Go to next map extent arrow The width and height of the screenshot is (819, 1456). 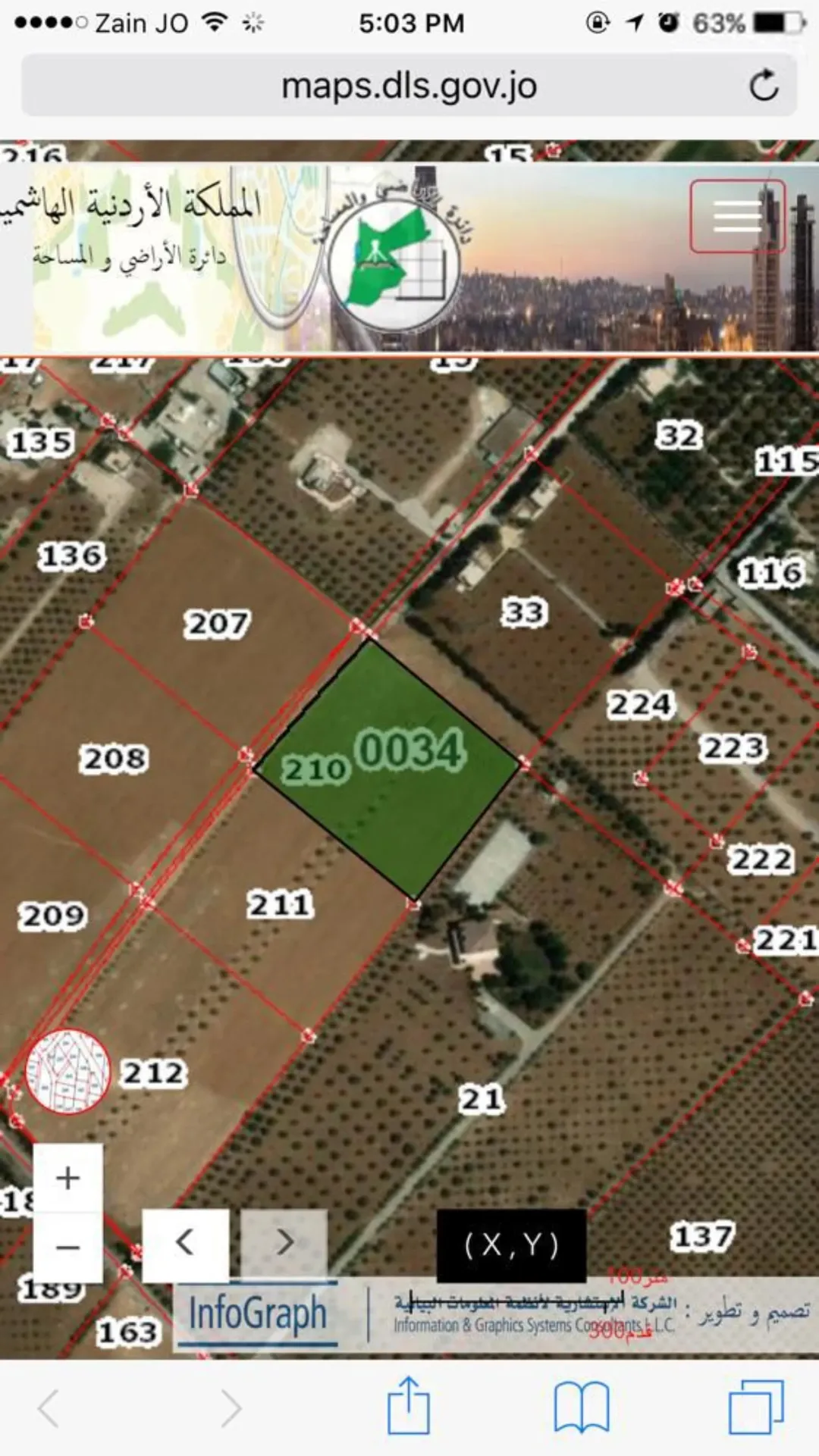tap(284, 1242)
